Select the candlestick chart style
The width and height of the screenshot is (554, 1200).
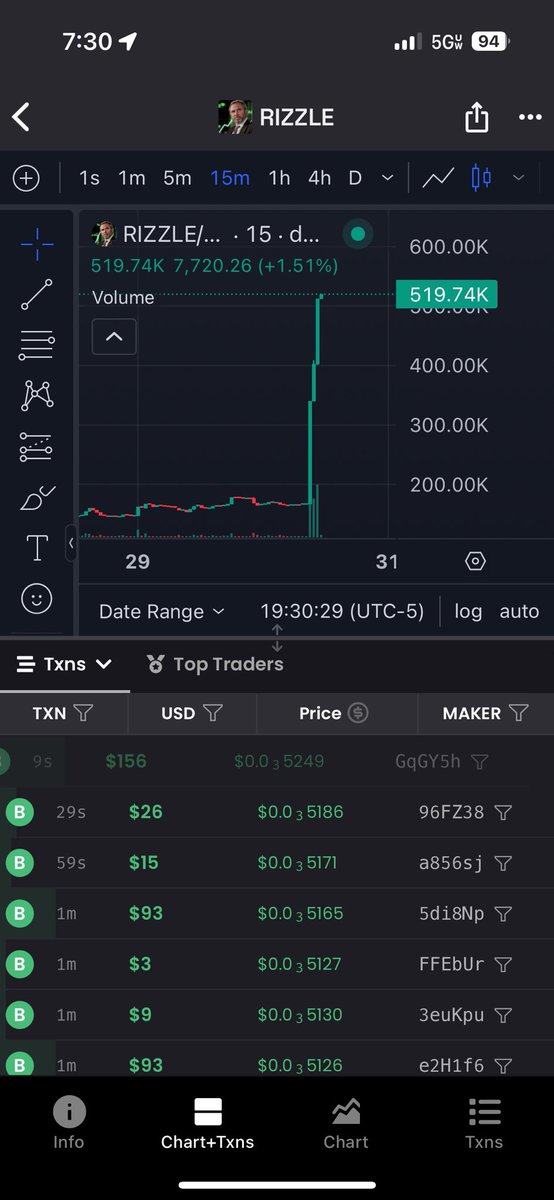click(481, 178)
